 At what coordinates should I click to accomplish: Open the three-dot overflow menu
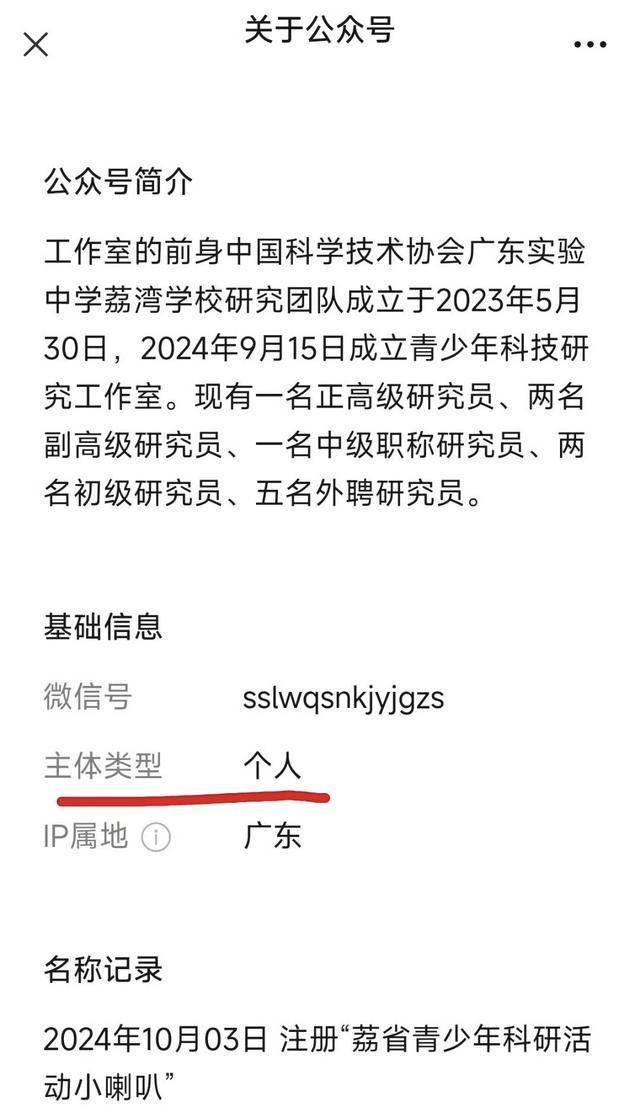click(590, 44)
